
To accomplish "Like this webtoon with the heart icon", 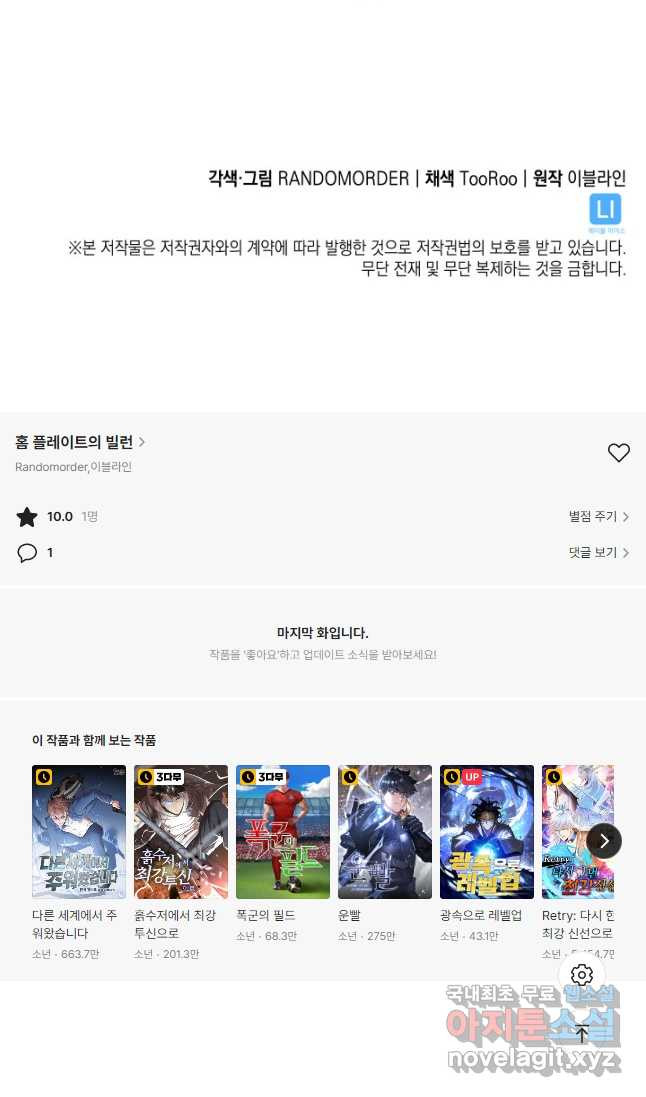I will click(x=619, y=453).
